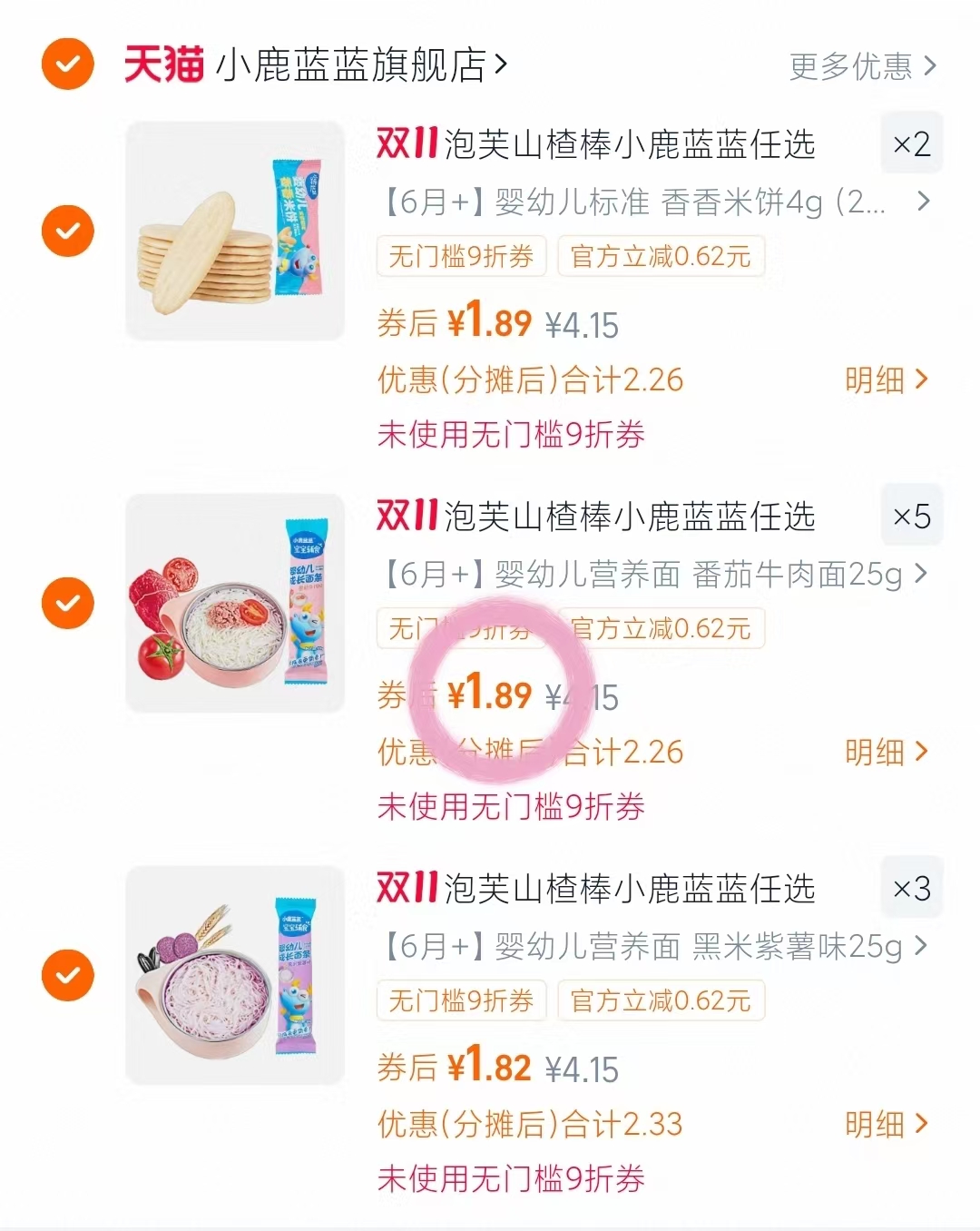980x1231 pixels.
Task: Uncheck the 番茄牛肉面 item selection
Action: pos(67,603)
